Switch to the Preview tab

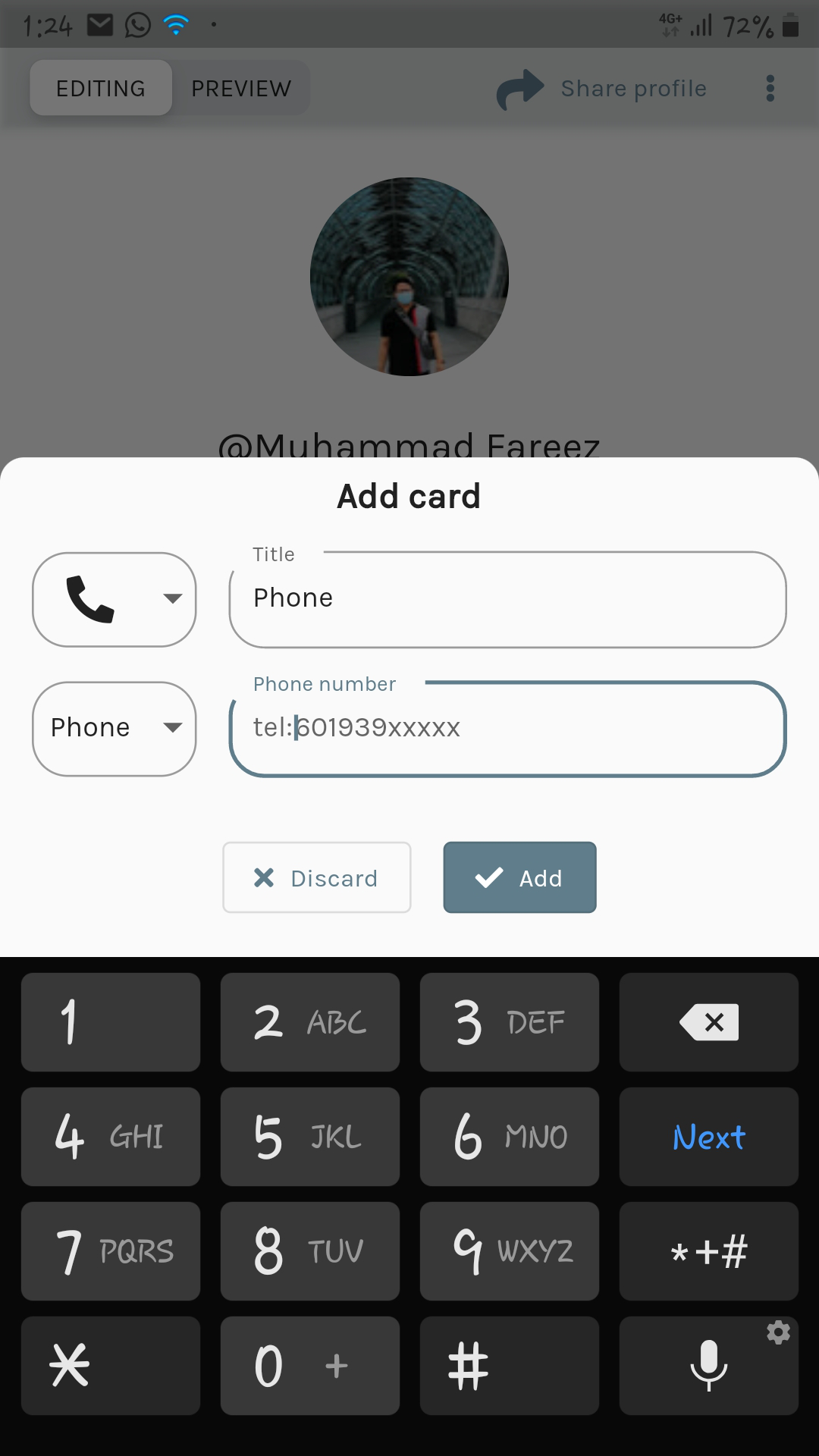point(241,89)
